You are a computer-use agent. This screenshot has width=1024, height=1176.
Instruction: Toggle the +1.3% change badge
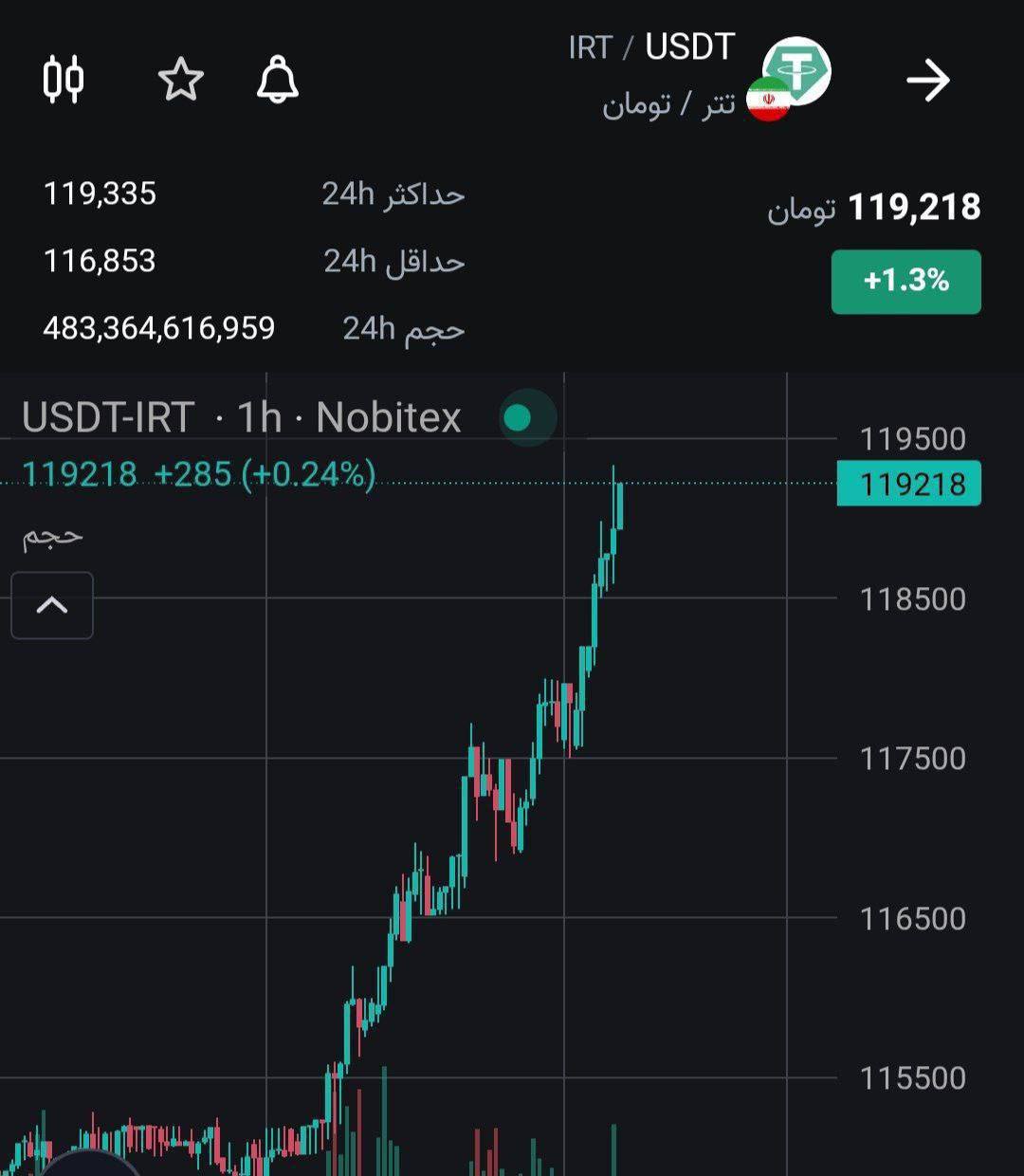tap(905, 281)
